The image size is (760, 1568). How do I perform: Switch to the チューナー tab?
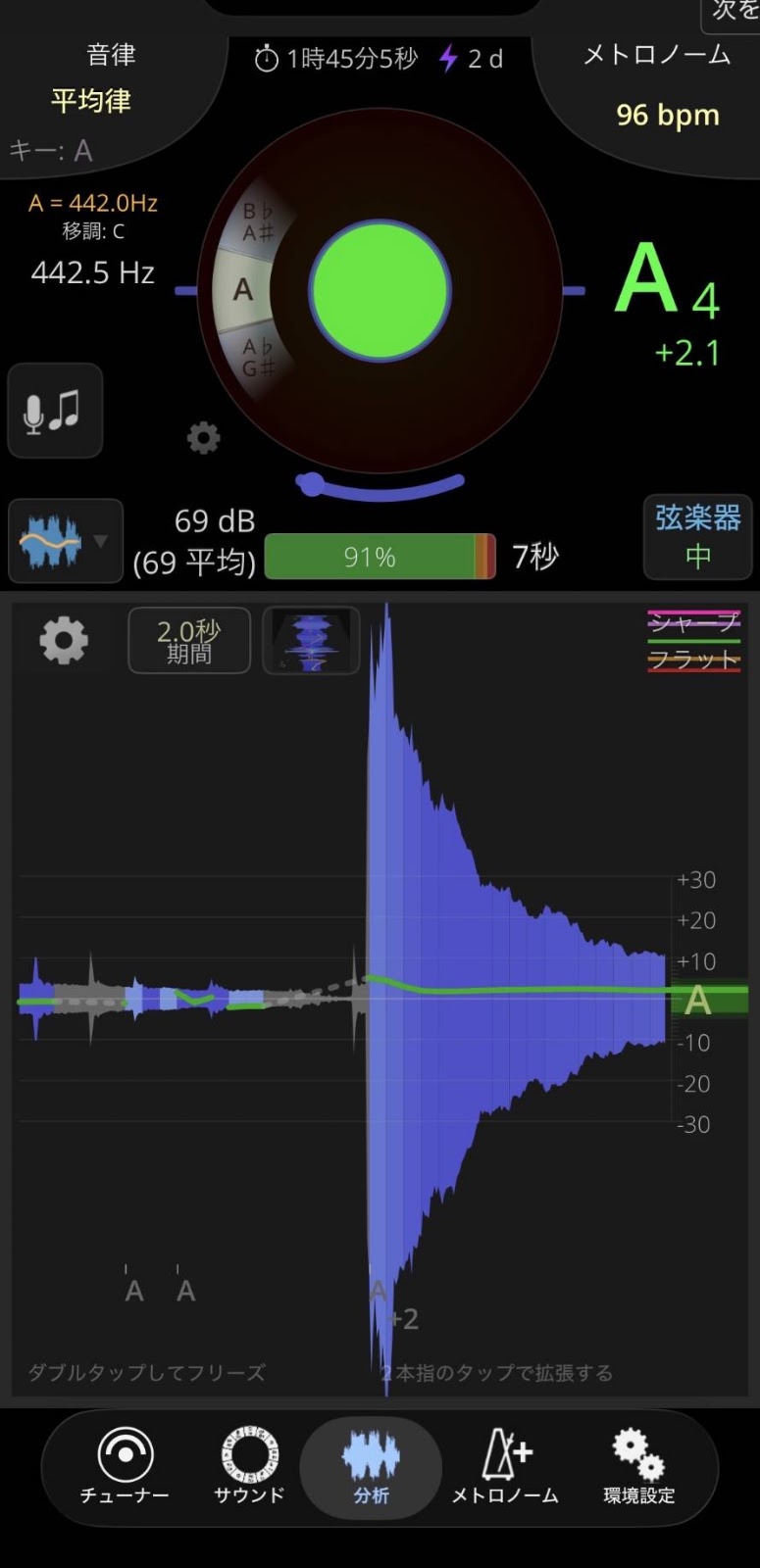click(125, 1466)
